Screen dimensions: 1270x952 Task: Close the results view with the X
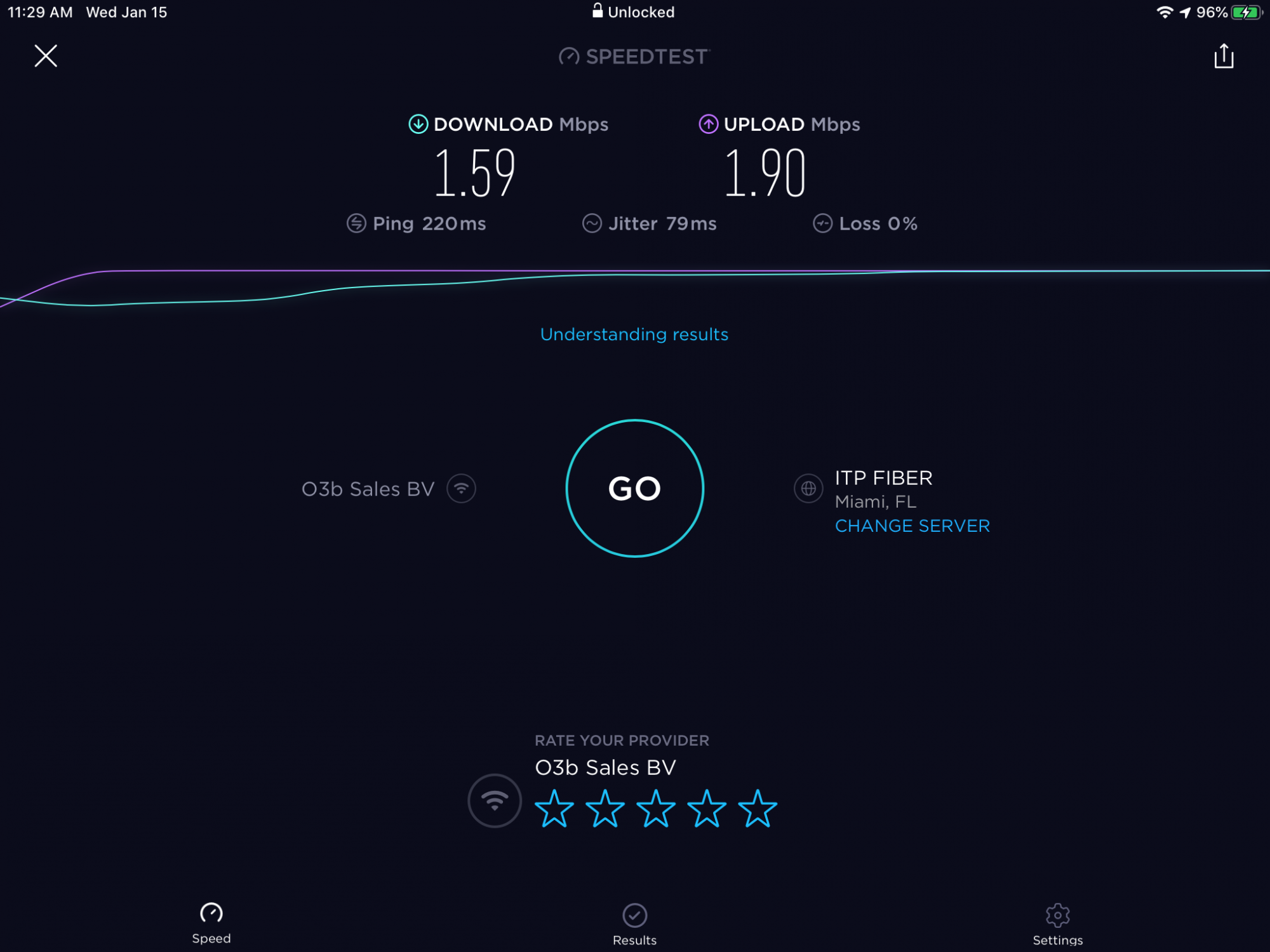point(46,56)
